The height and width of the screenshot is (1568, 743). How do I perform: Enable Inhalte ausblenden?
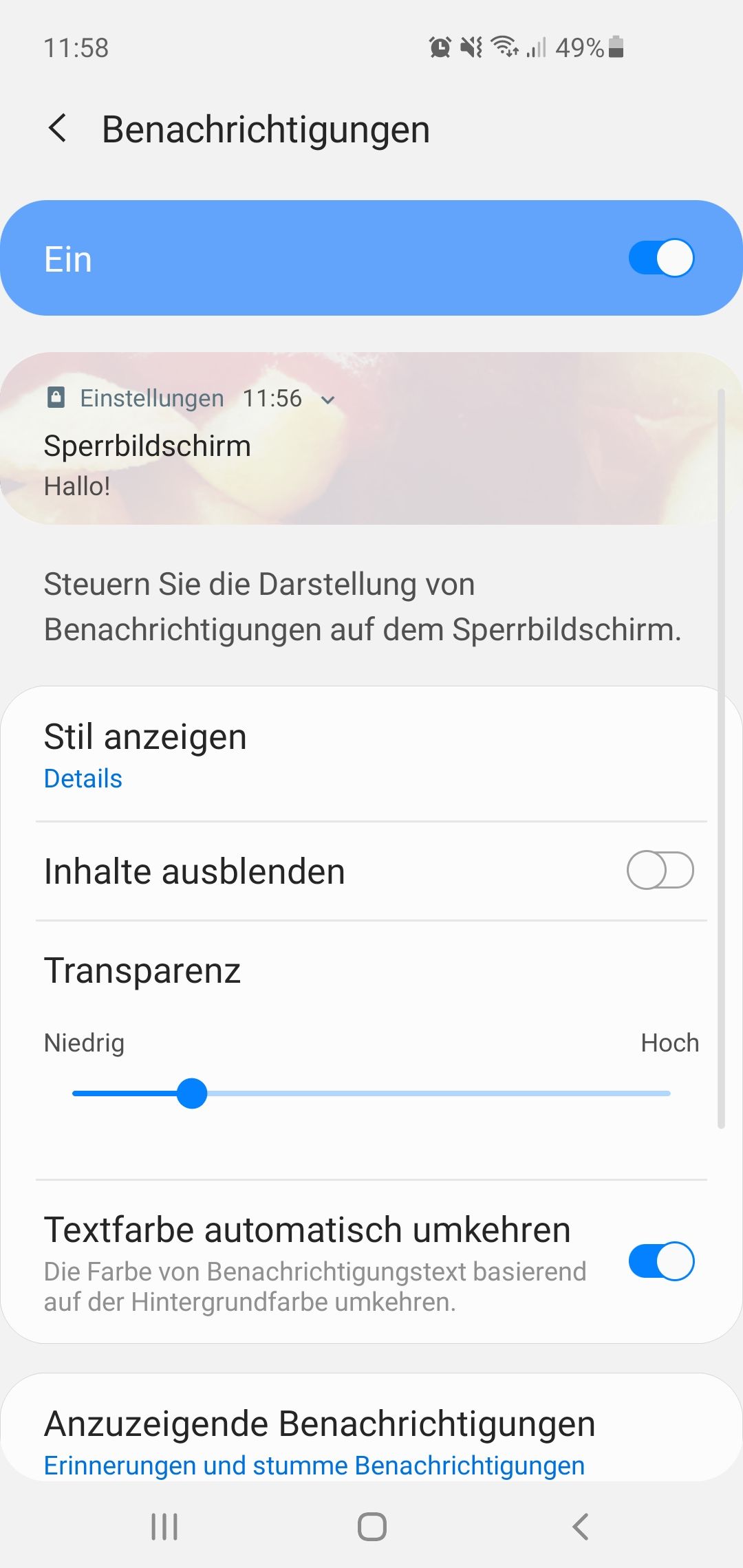click(x=660, y=871)
